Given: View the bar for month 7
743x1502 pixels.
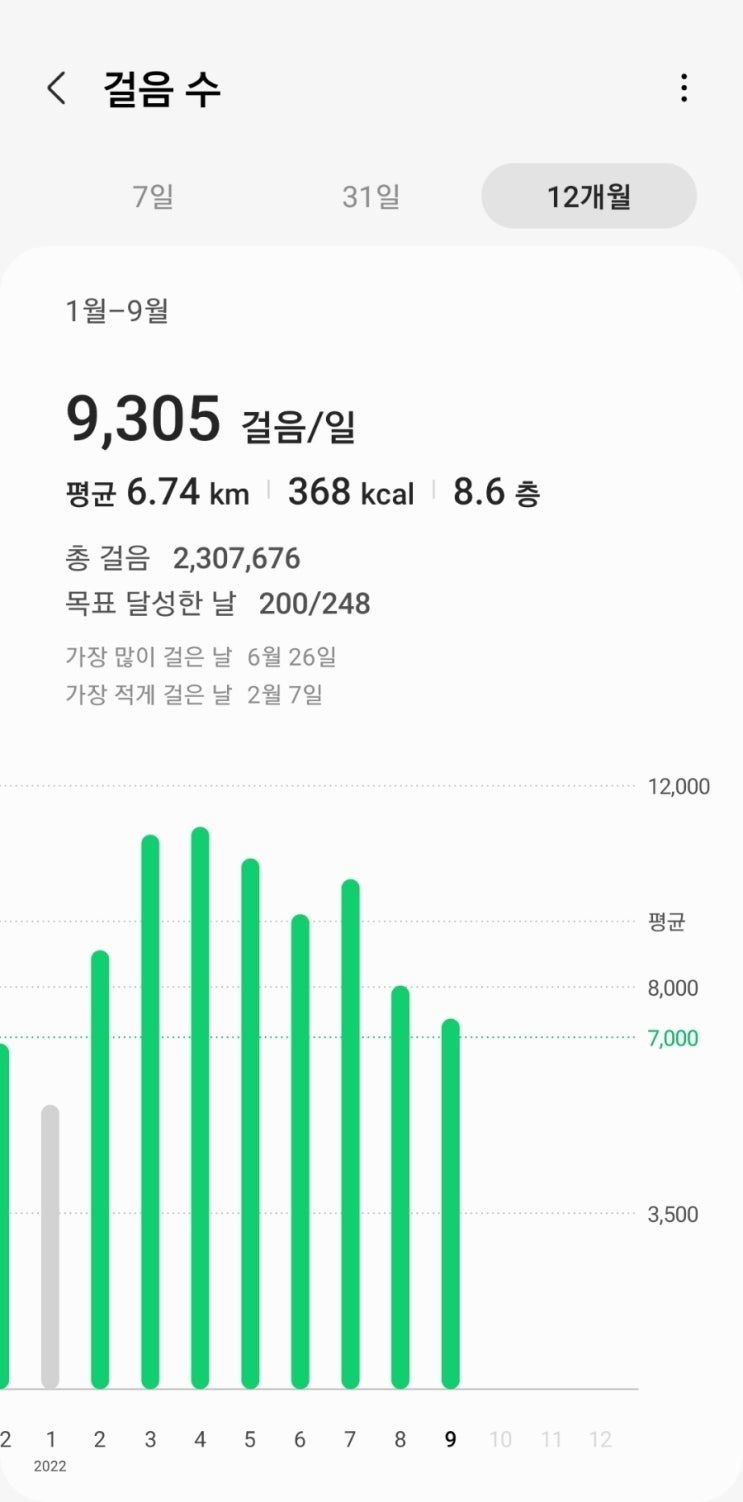Looking at the screenshot, I should pyautogui.click(x=350, y=1134).
